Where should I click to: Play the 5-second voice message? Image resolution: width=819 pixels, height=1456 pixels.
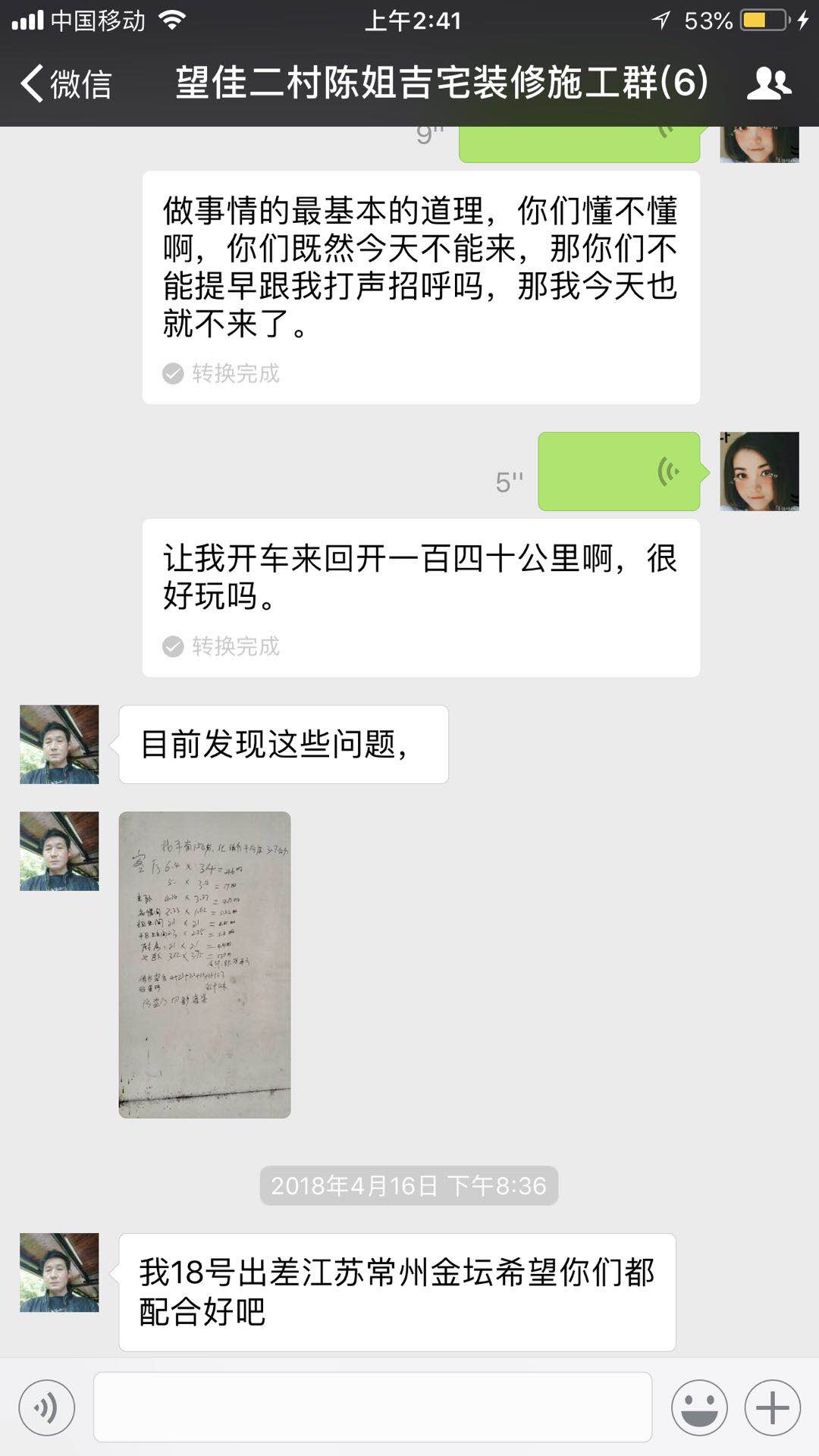(x=618, y=472)
